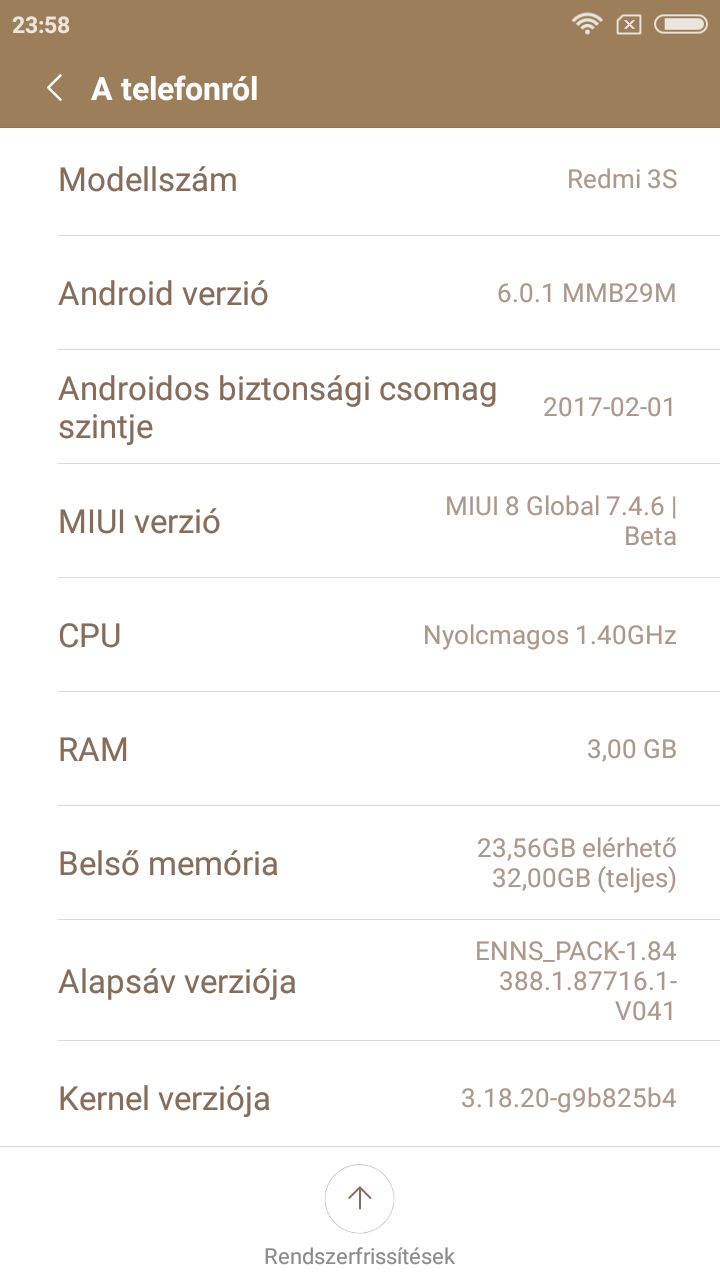
Task: Tap the Alapsáv verziója row
Action: [x=360, y=981]
